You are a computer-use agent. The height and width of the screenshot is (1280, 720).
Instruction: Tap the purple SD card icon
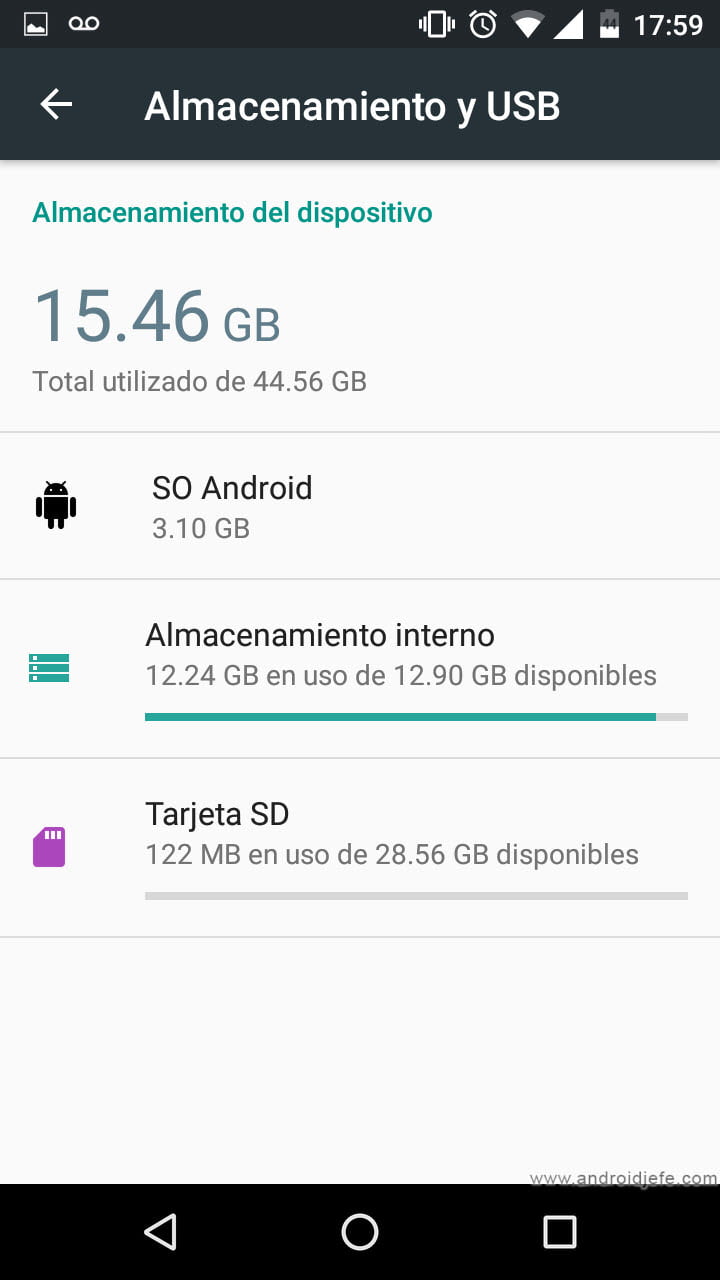coord(50,846)
